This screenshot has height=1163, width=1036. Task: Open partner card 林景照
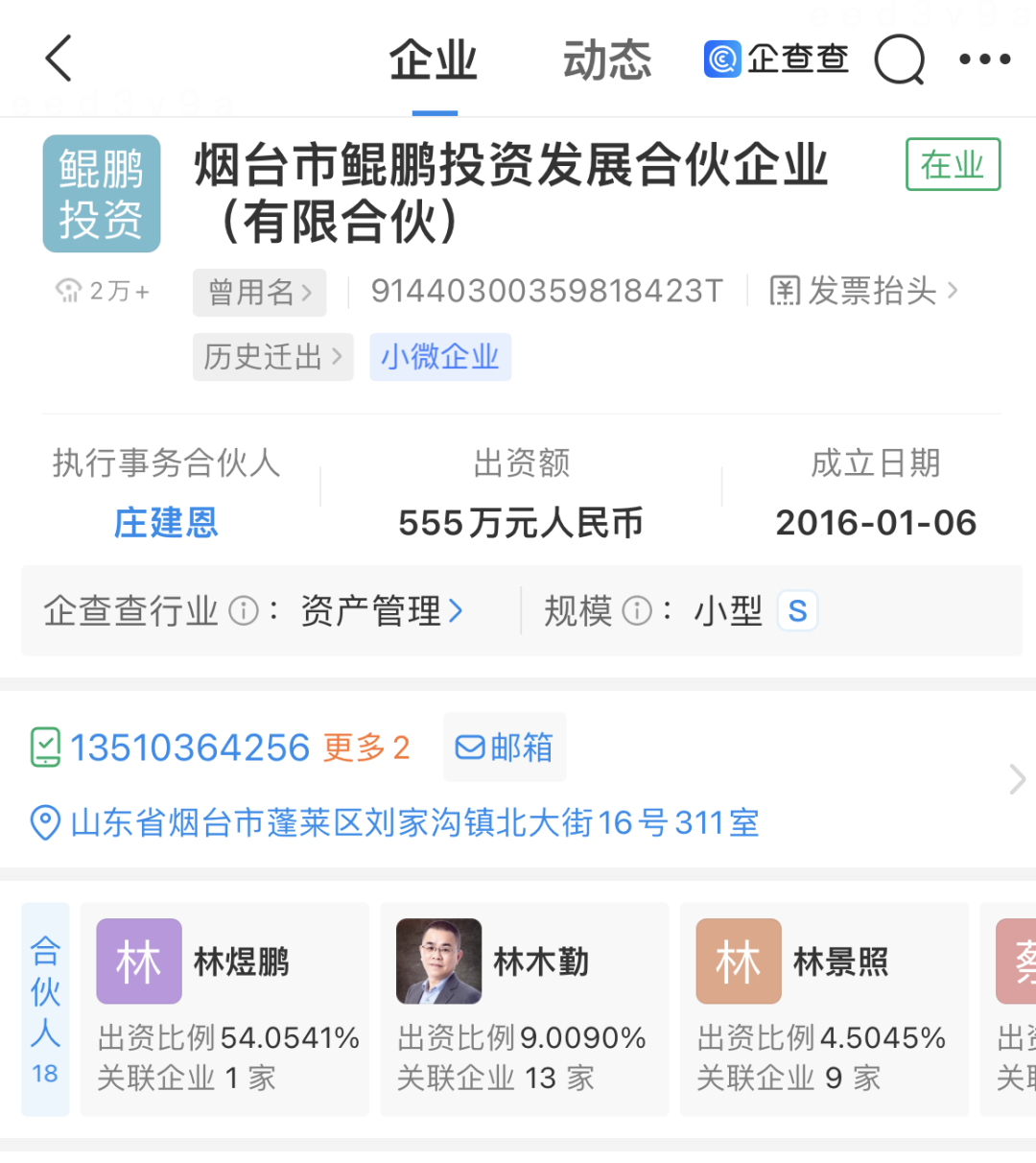pyautogui.click(x=823, y=1008)
